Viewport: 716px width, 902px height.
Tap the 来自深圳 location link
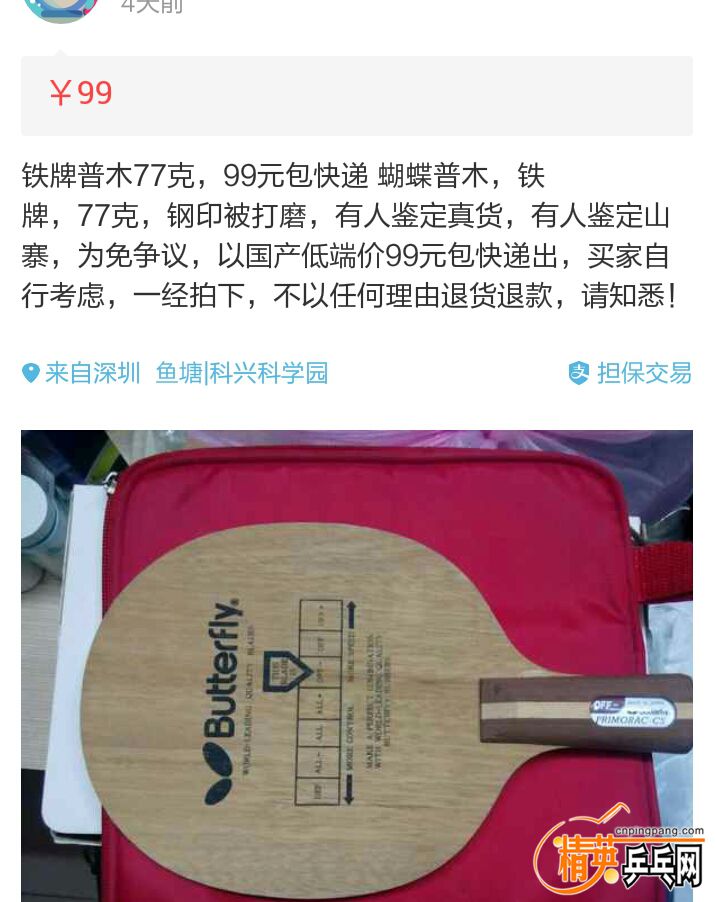pyautogui.click(x=82, y=373)
